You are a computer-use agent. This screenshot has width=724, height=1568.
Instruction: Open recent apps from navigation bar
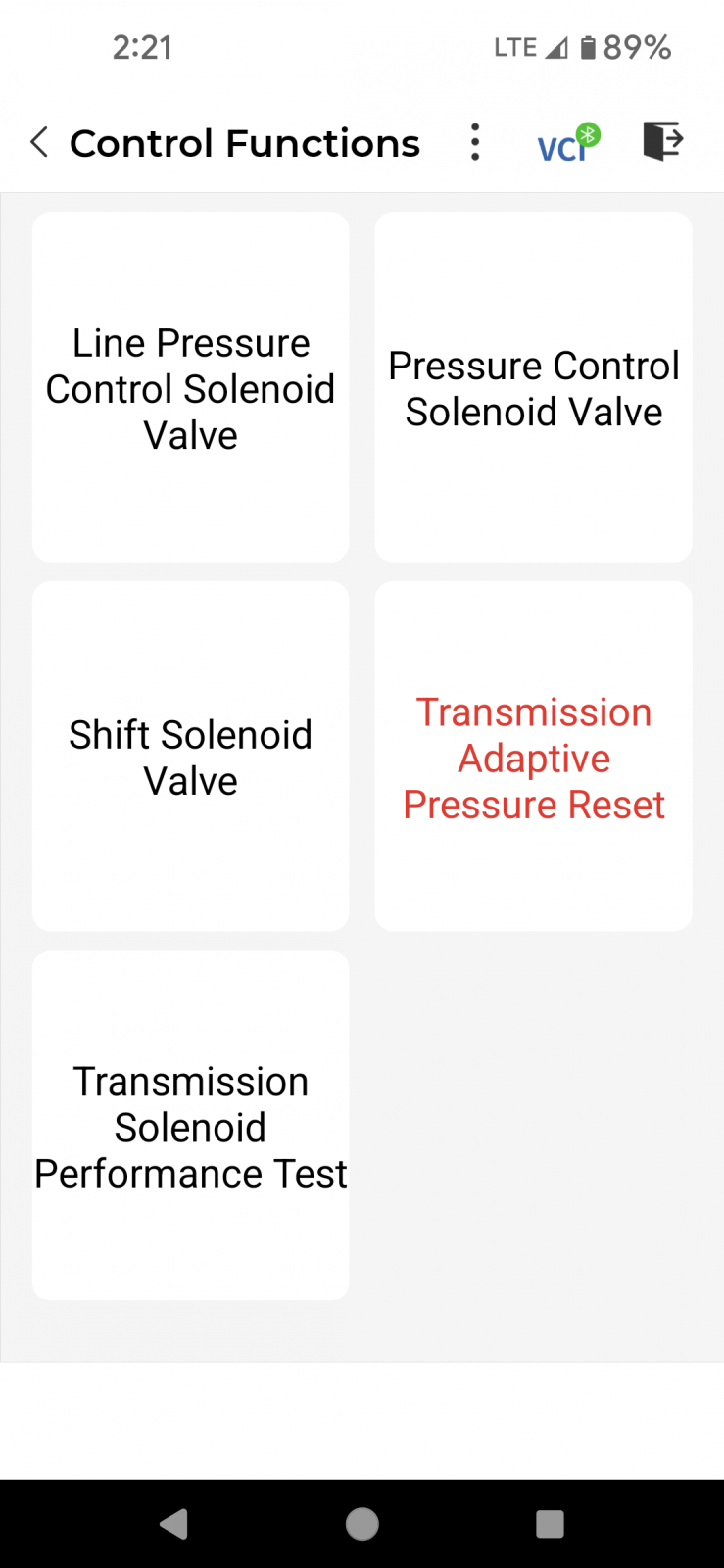tap(550, 1524)
